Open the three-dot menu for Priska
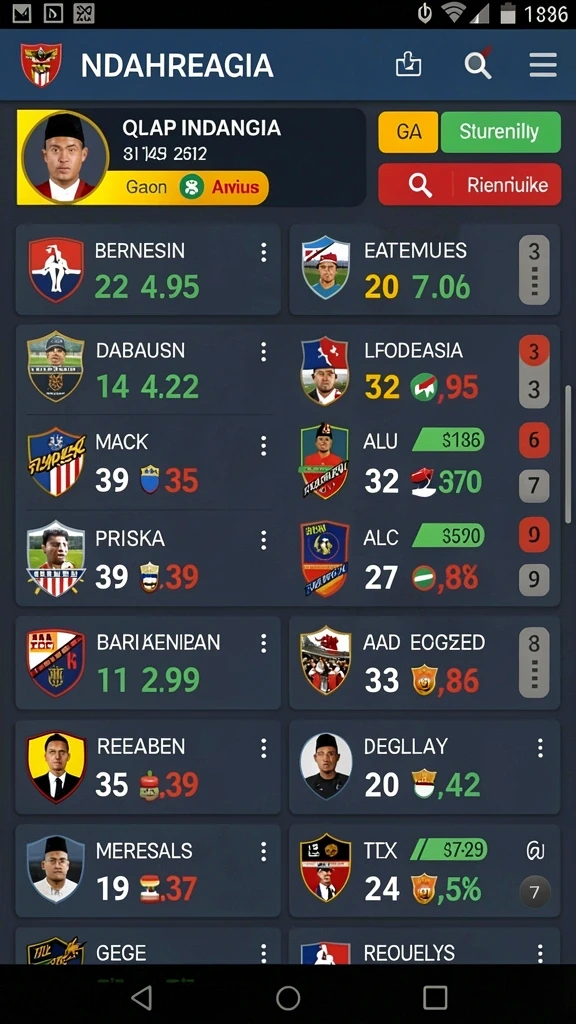 [263, 540]
